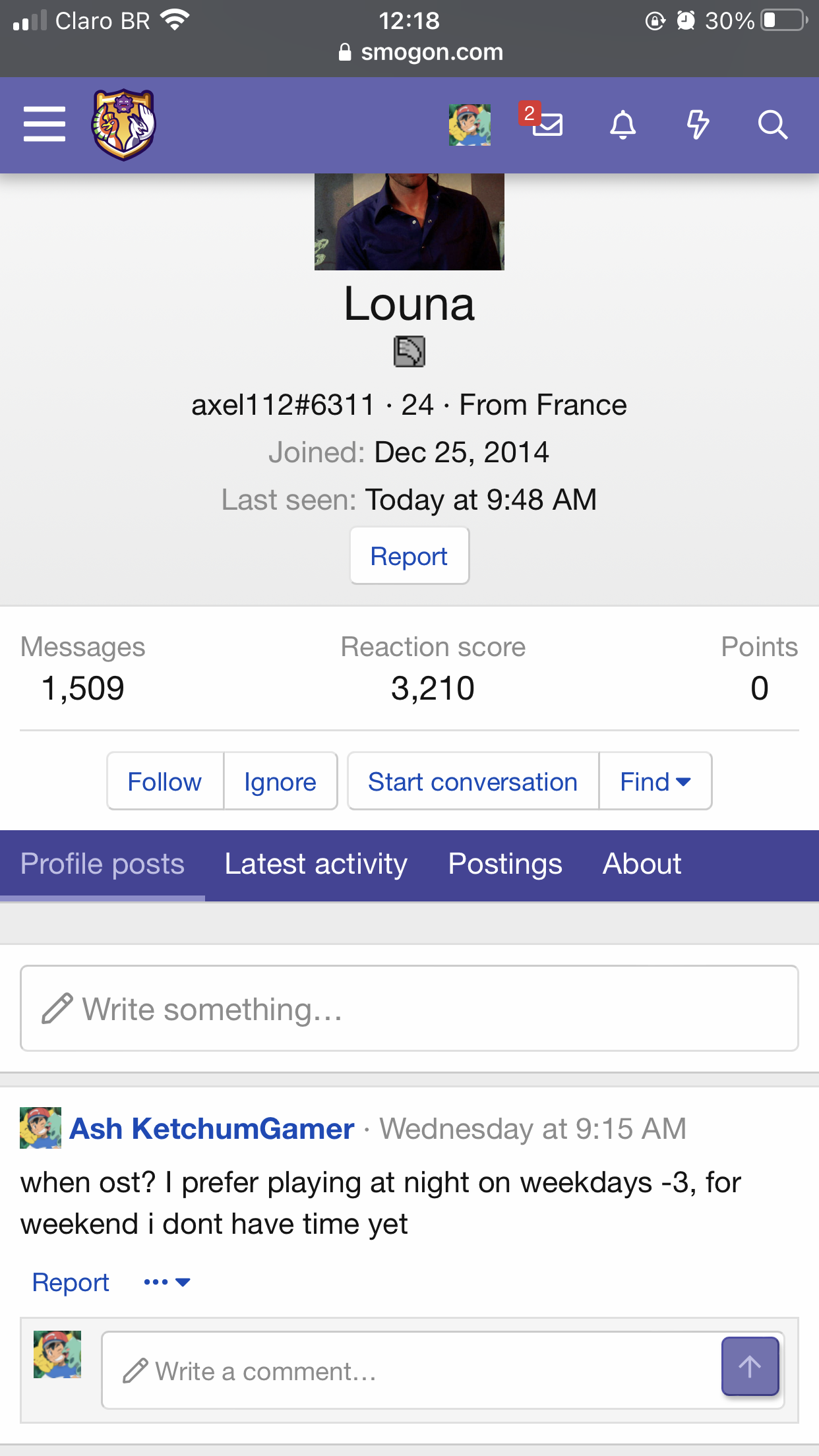The width and height of the screenshot is (819, 1456).
Task: Open your account avatar menu
Action: pyautogui.click(x=470, y=125)
